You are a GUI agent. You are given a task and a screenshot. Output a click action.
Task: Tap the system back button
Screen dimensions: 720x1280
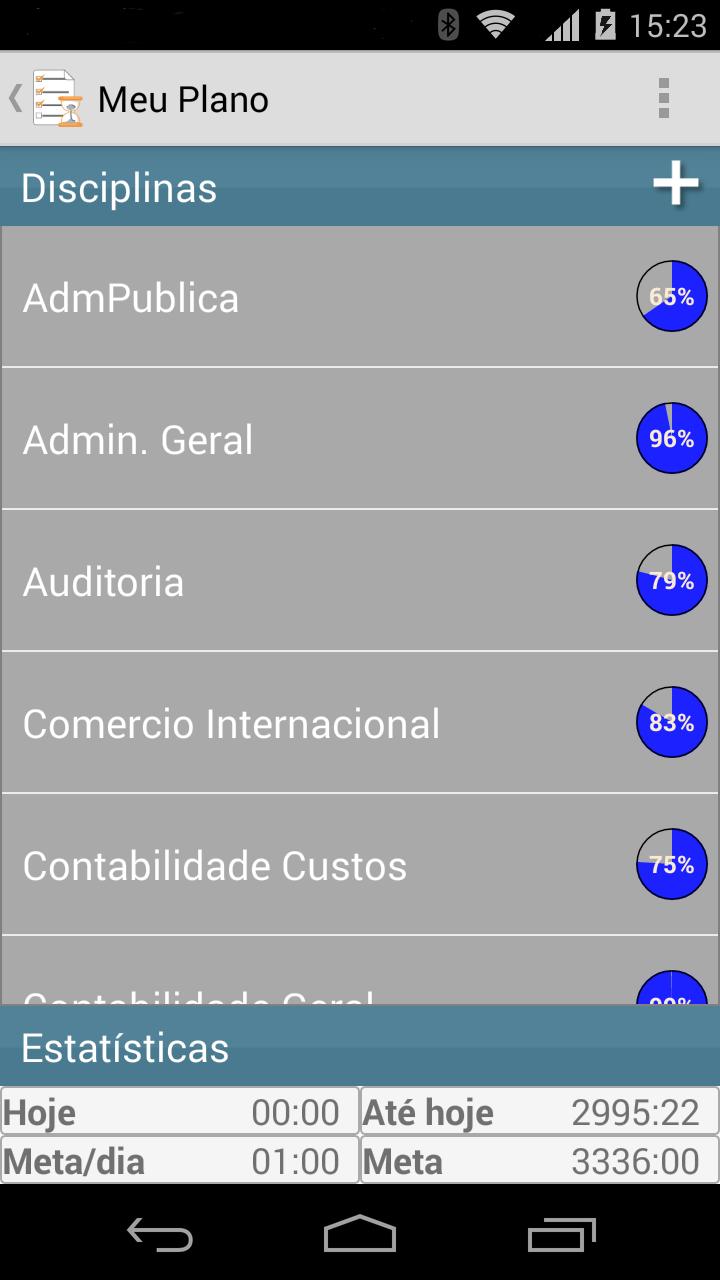click(x=160, y=1234)
